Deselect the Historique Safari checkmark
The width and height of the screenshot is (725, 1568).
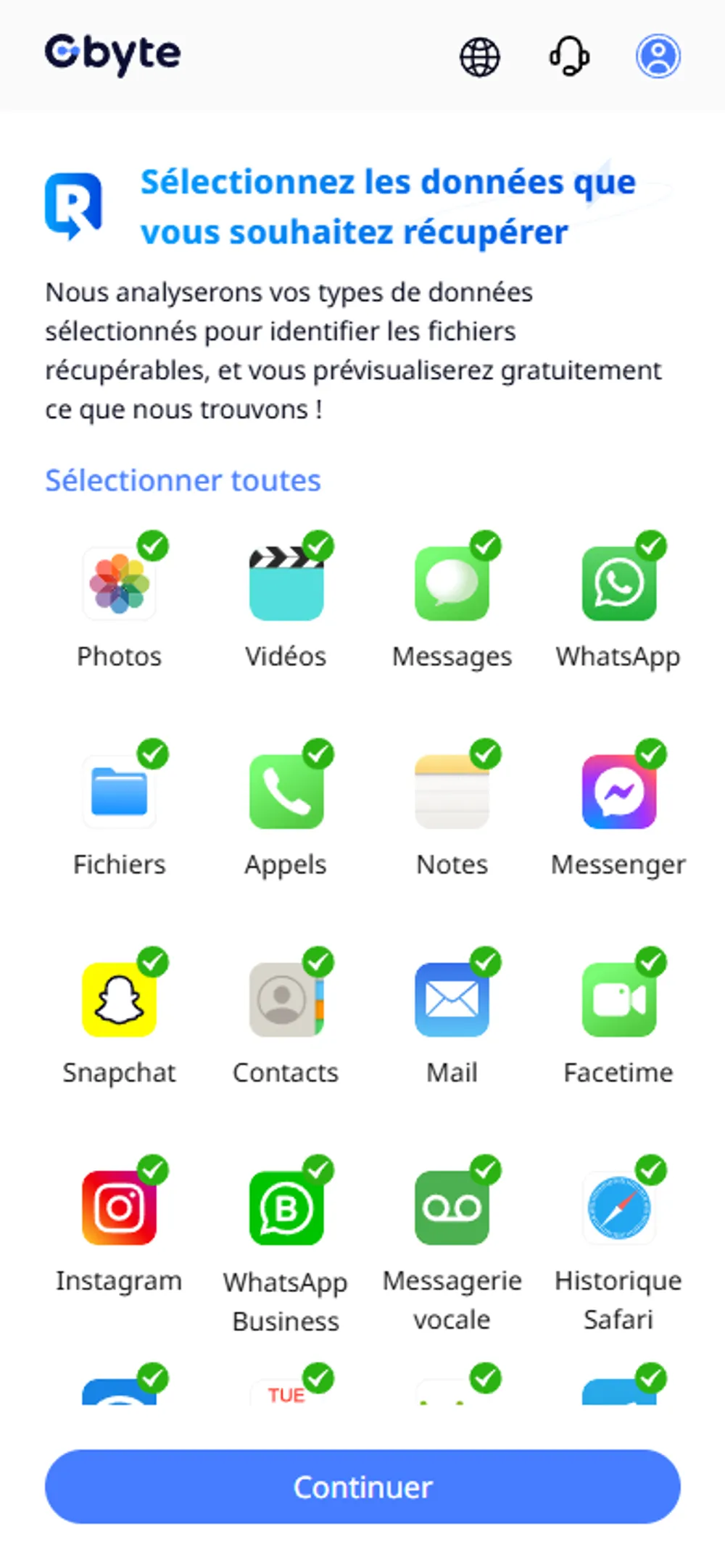point(652,1170)
